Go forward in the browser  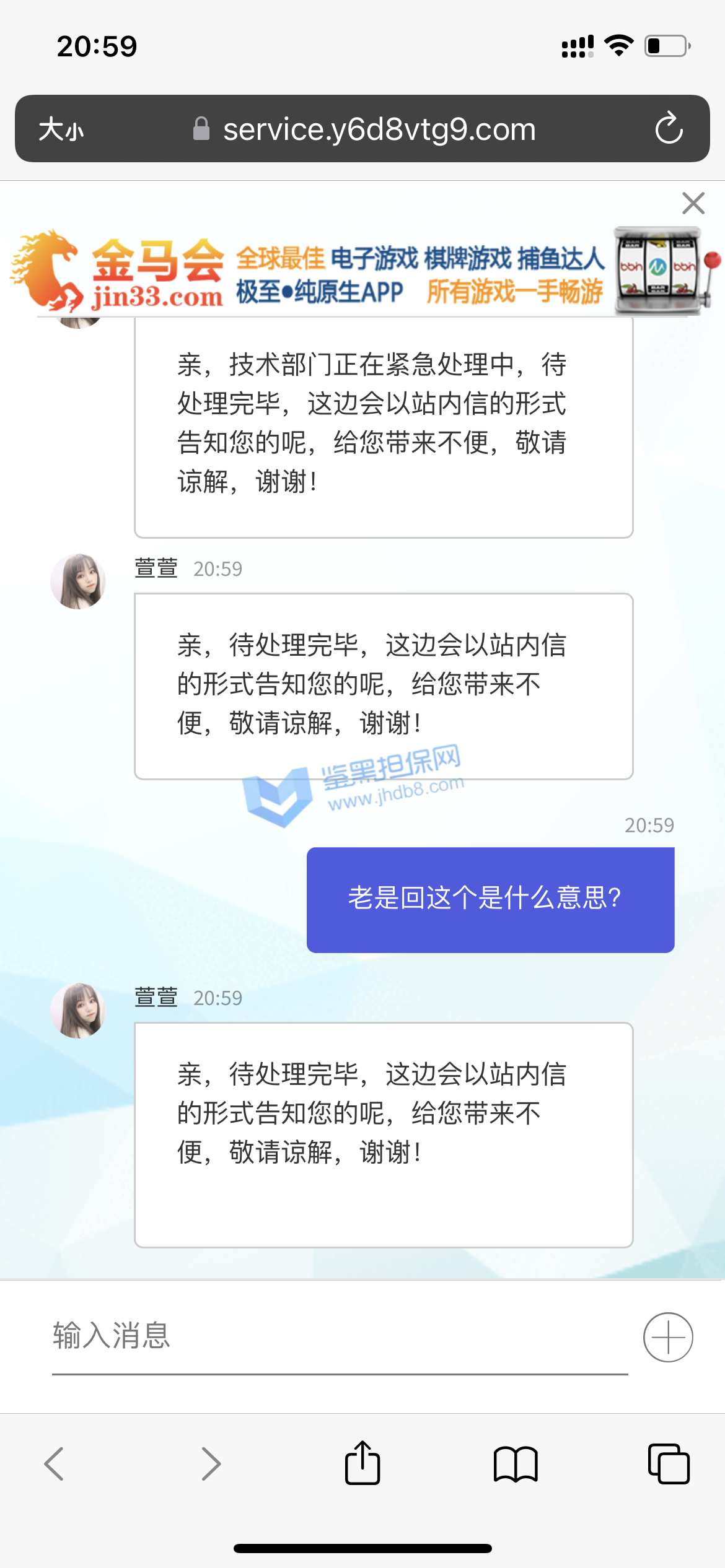point(211,1464)
